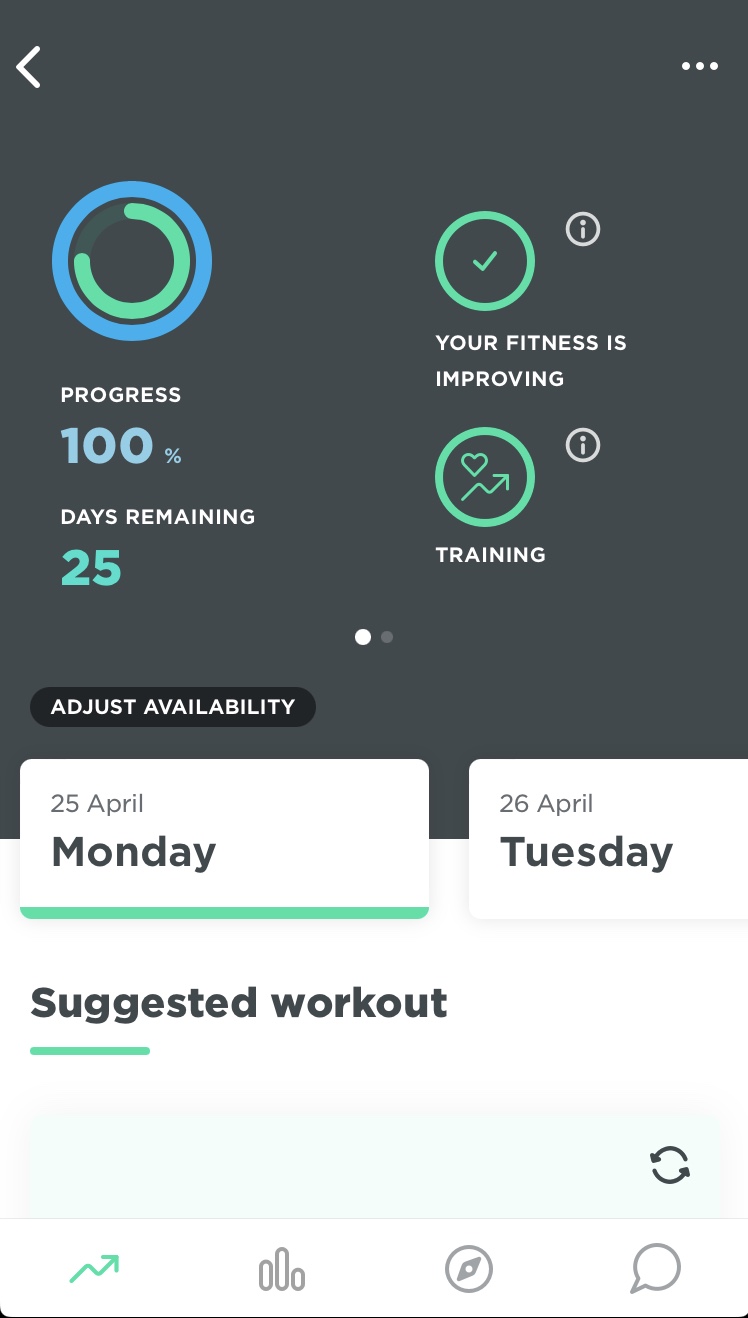Jump to the second summary page dot
The height and width of the screenshot is (1318, 748).
(387, 637)
